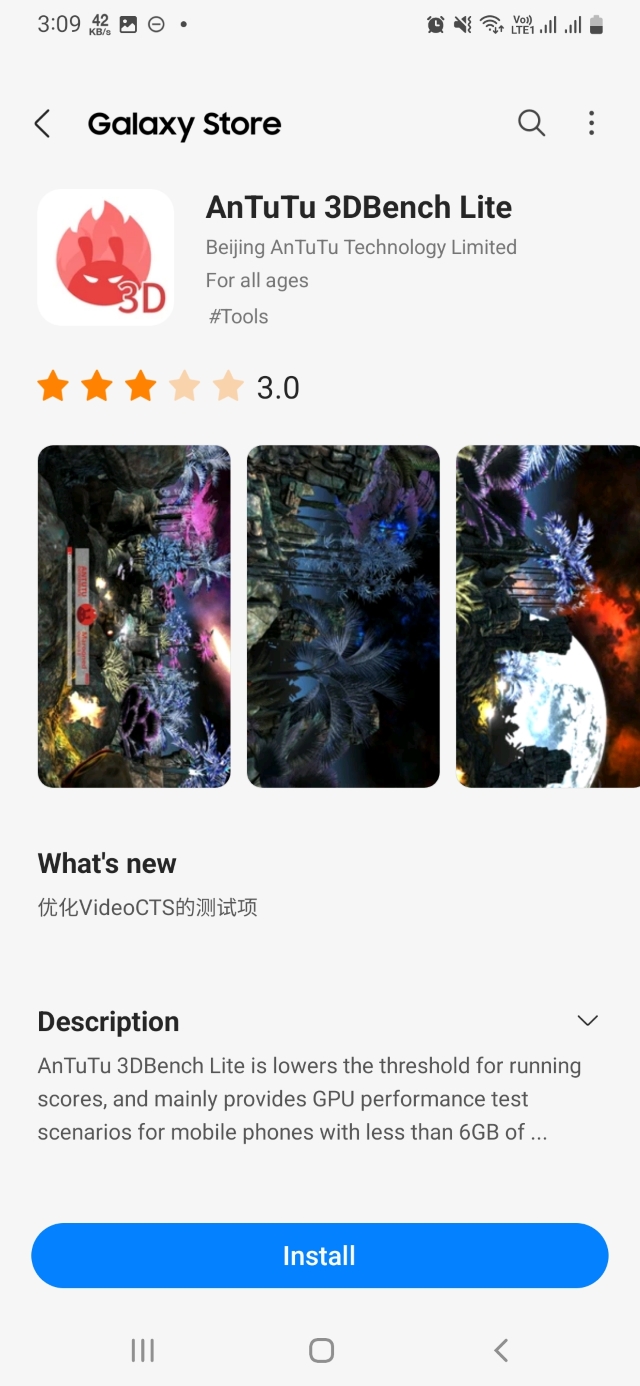
Task: Open recent apps from the navigation bar
Action: 143,1351
